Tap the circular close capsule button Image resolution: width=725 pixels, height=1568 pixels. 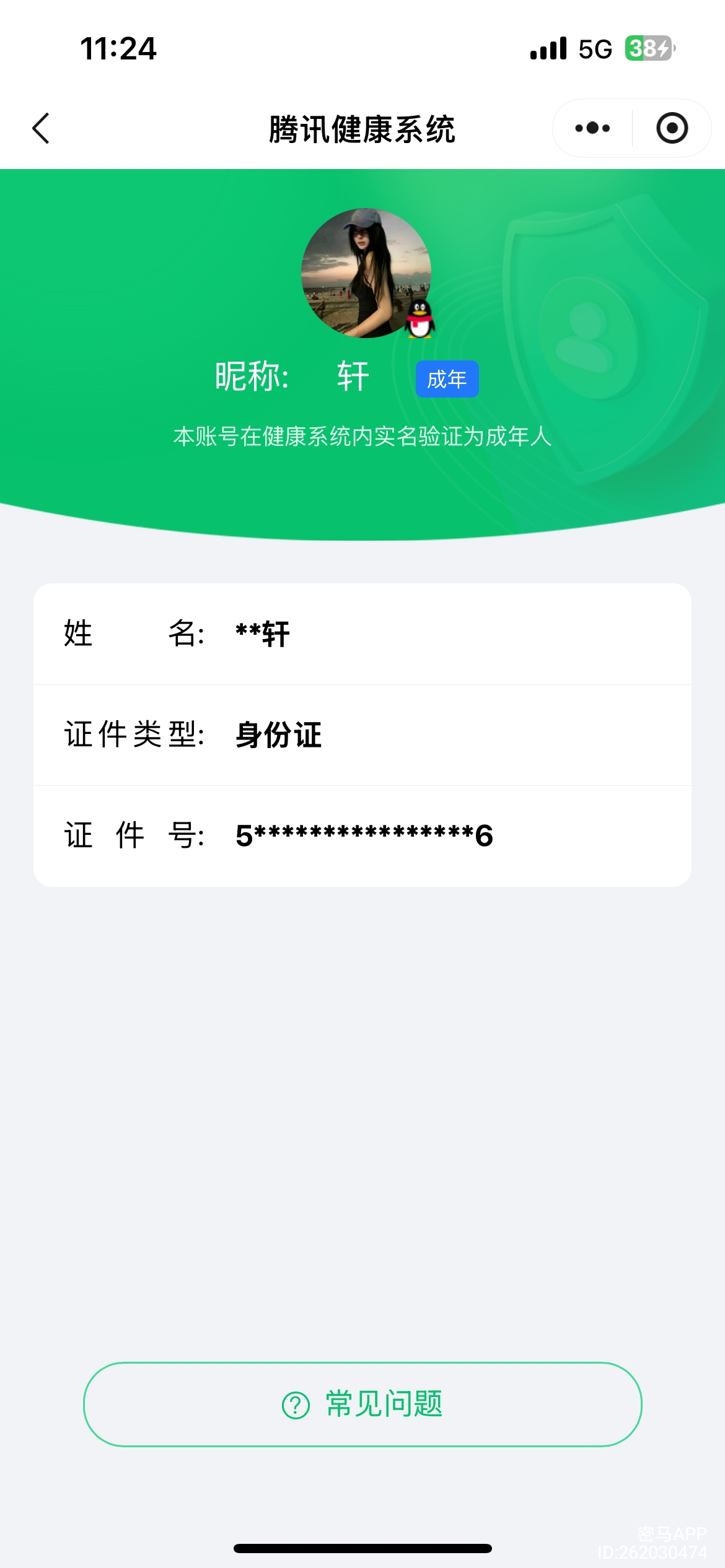pyautogui.click(x=672, y=128)
